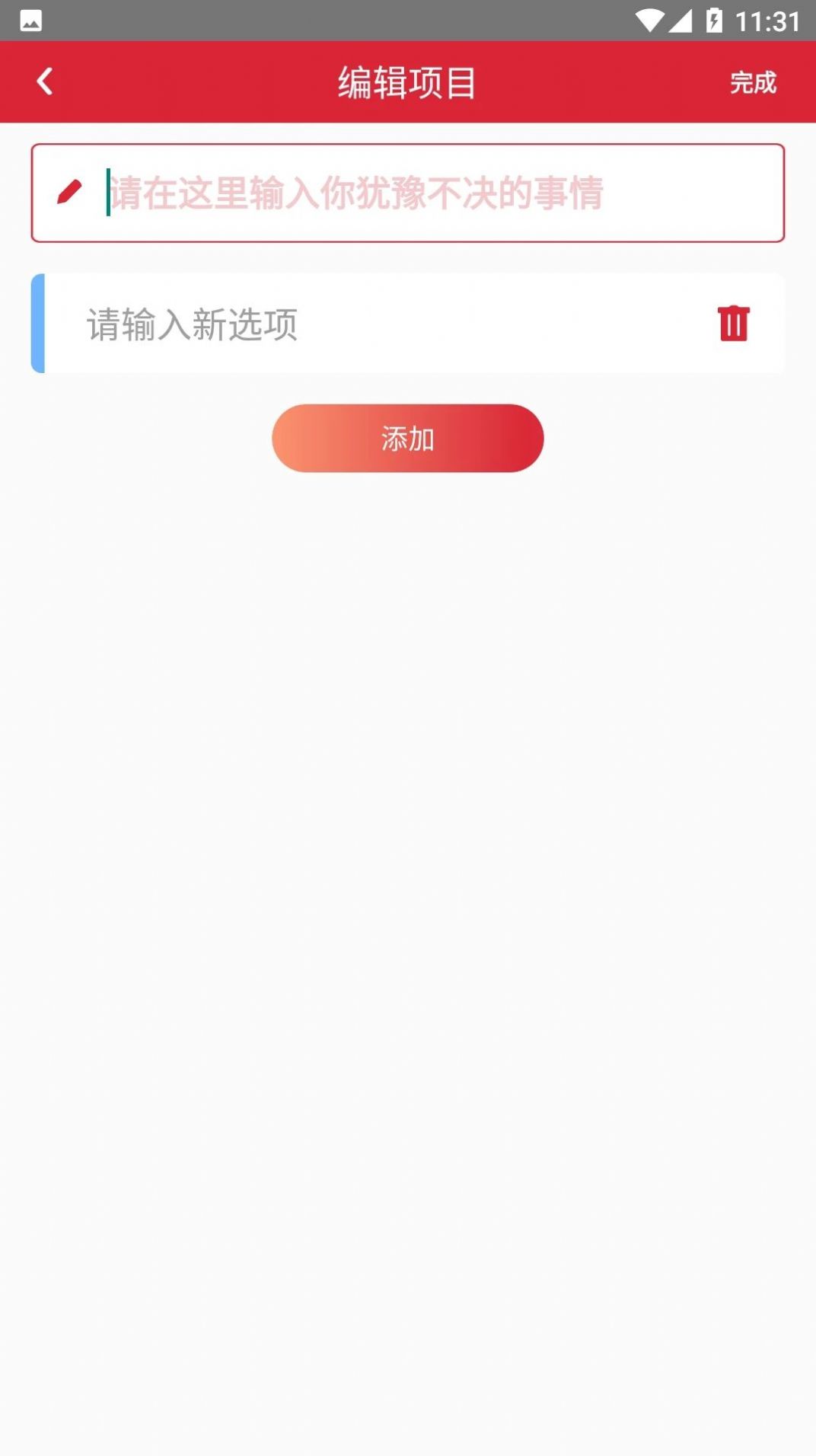816x1456 pixels.
Task: Tap the trash icon to delete the option
Action: [733, 323]
